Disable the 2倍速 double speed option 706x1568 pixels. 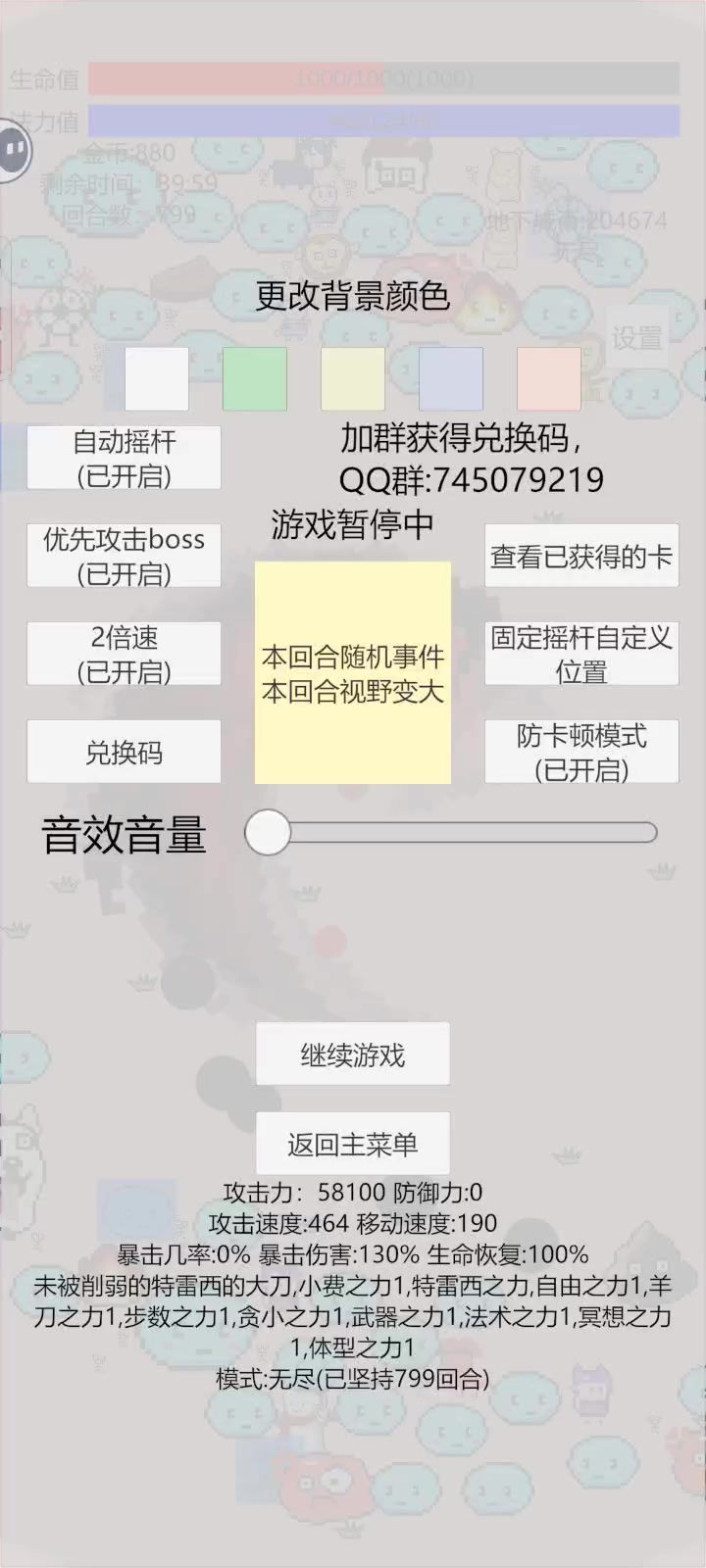(x=124, y=654)
